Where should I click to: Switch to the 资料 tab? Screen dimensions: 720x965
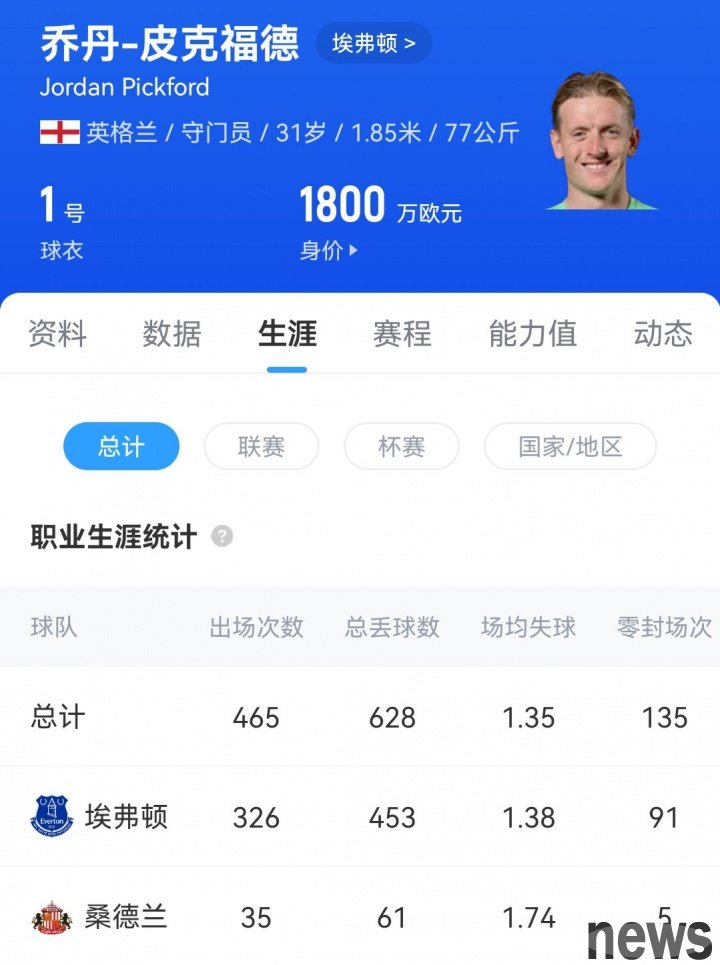pyautogui.click(x=57, y=334)
